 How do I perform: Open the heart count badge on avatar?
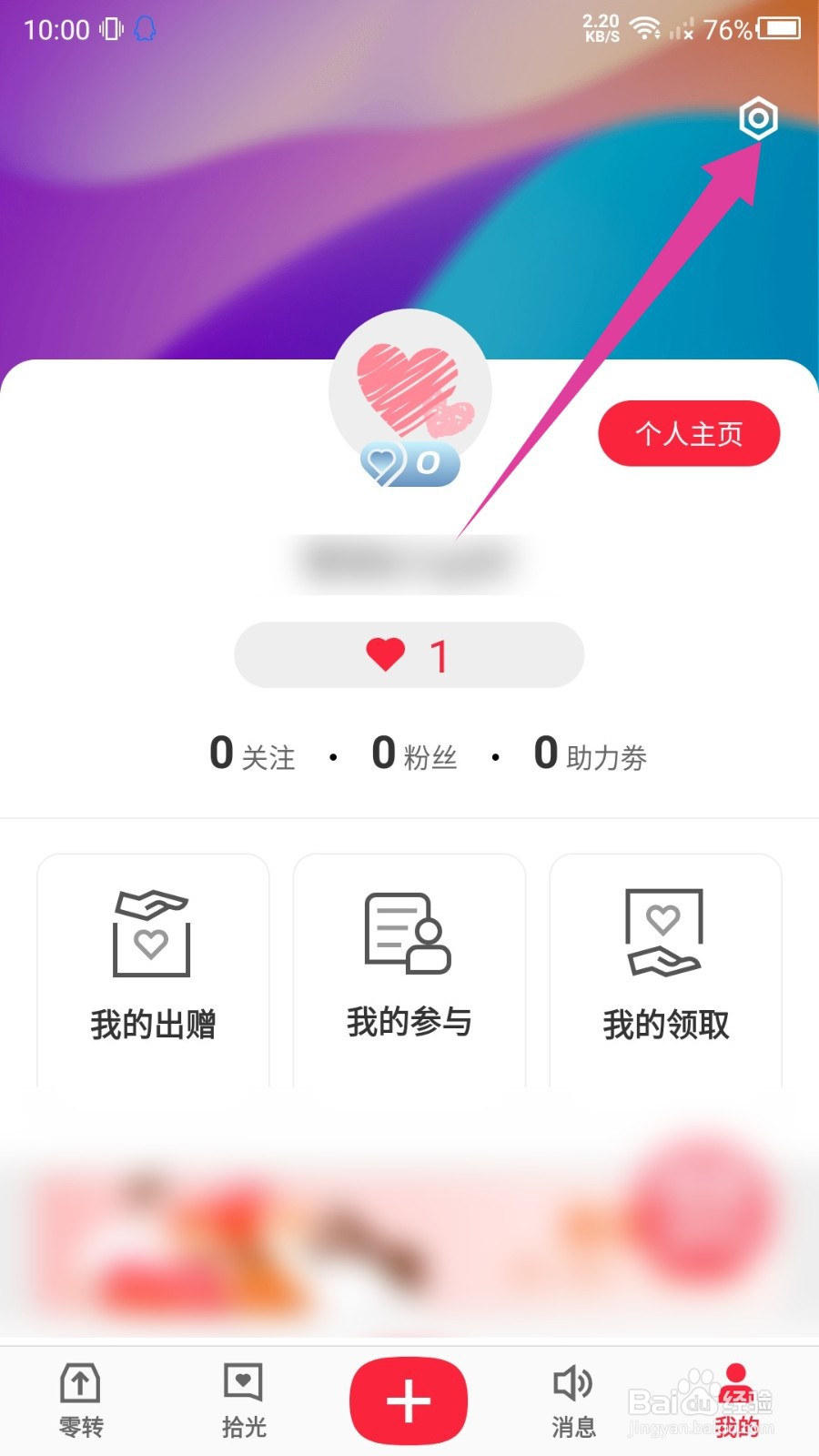(x=408, y=462)
